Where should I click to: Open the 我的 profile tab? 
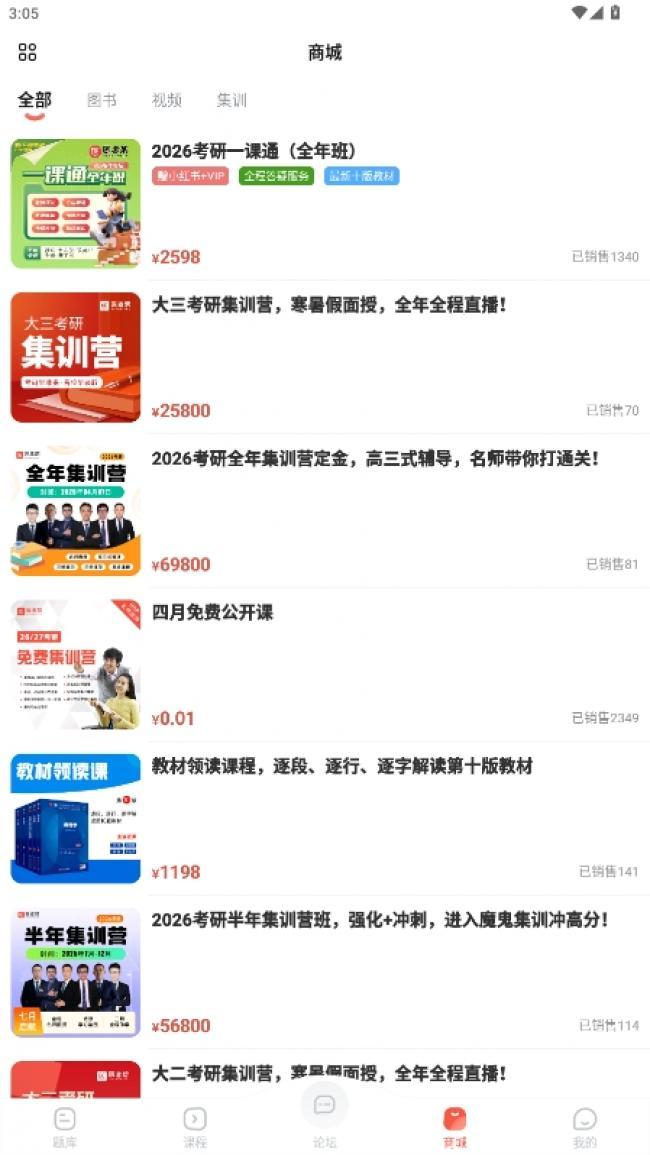pos(585,1127)
